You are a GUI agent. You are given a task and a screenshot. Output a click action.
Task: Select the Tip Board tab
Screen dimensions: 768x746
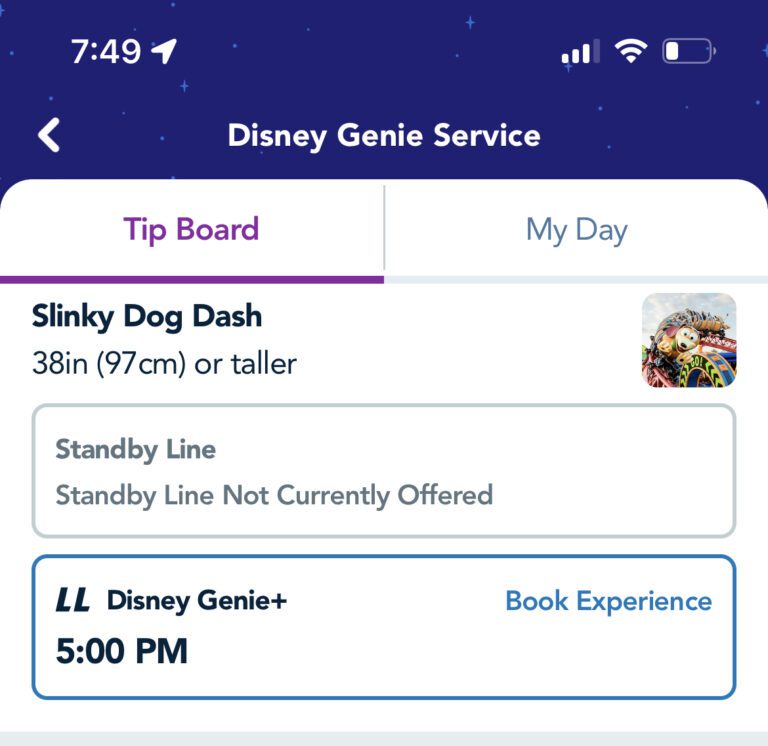click(191, 230)
